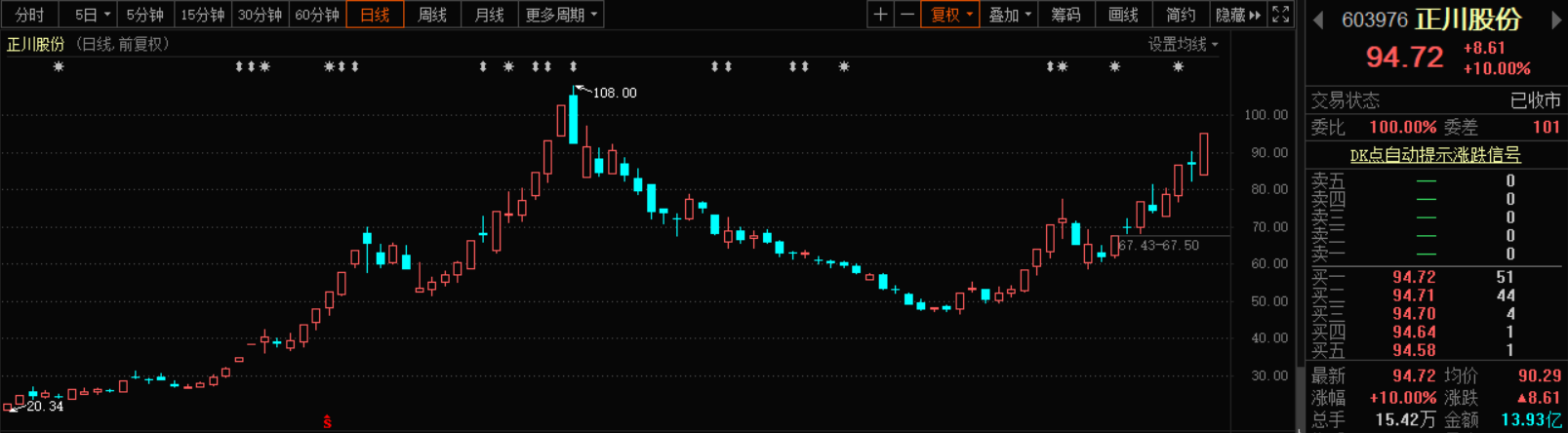Select the 60分钟 chart period
Screen dimensions: 1568x433
click(x=317, y=15)
